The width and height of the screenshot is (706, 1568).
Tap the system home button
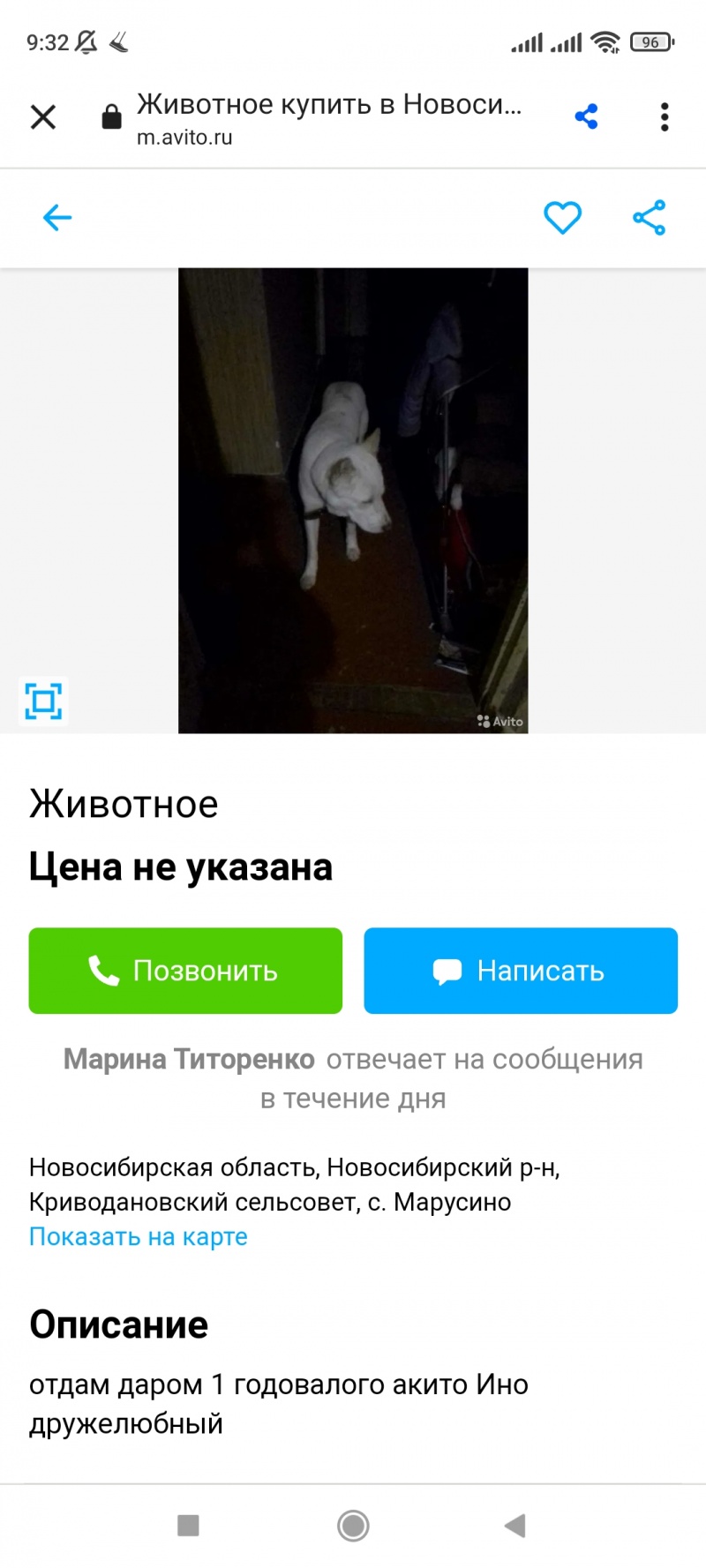coord(353,1526)
